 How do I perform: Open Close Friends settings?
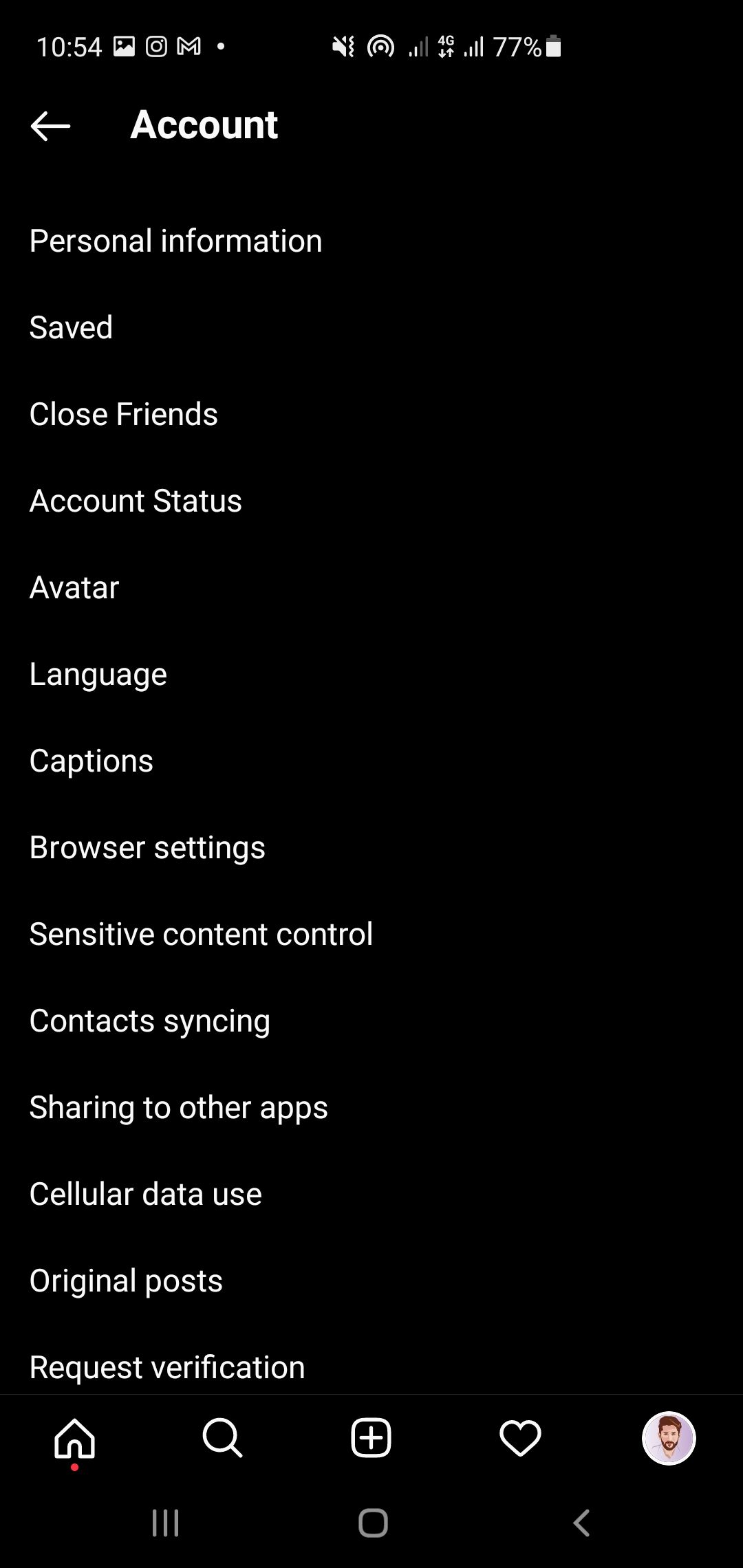coord(124,415)
